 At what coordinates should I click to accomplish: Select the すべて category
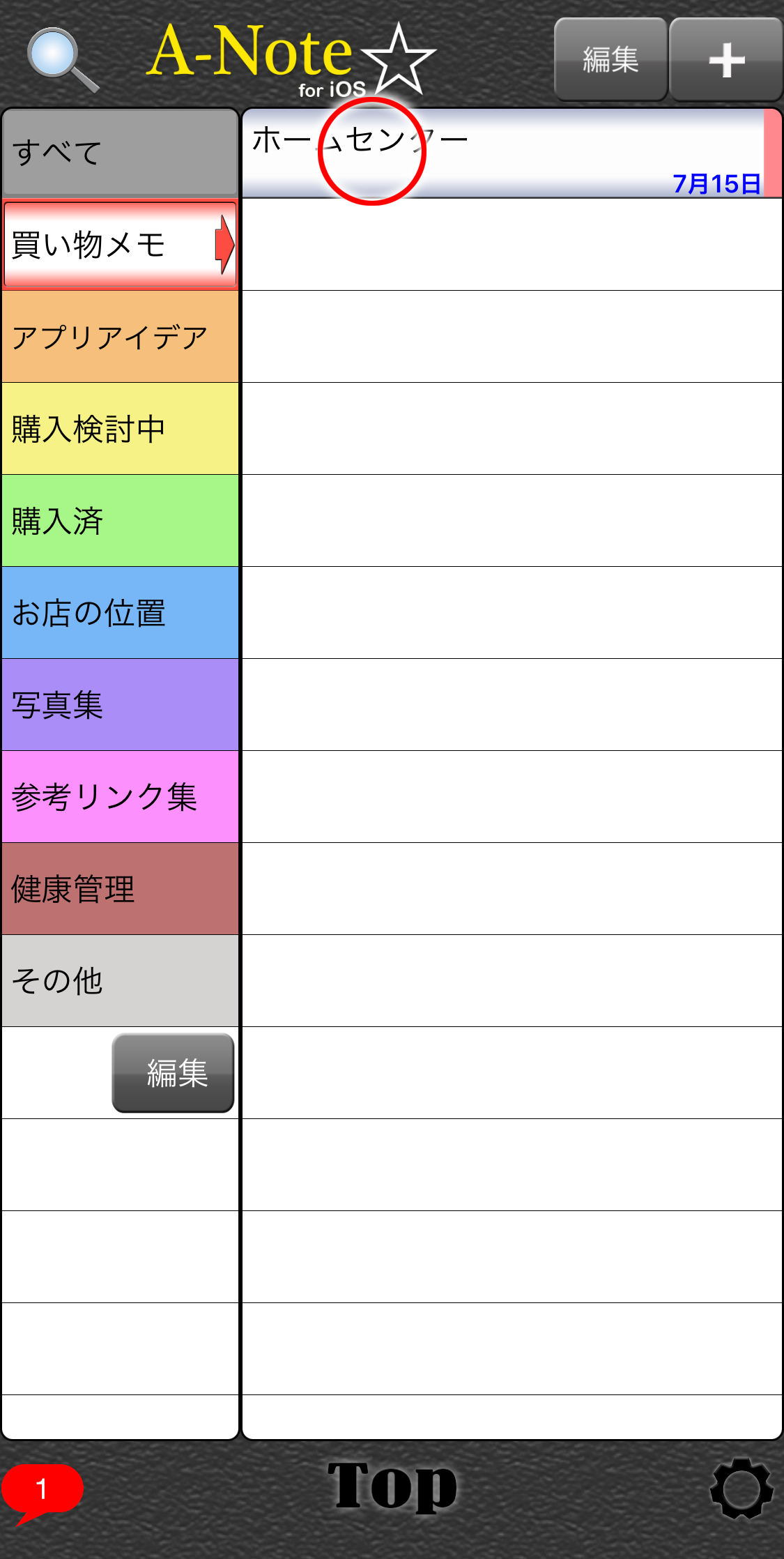point(121,152)
